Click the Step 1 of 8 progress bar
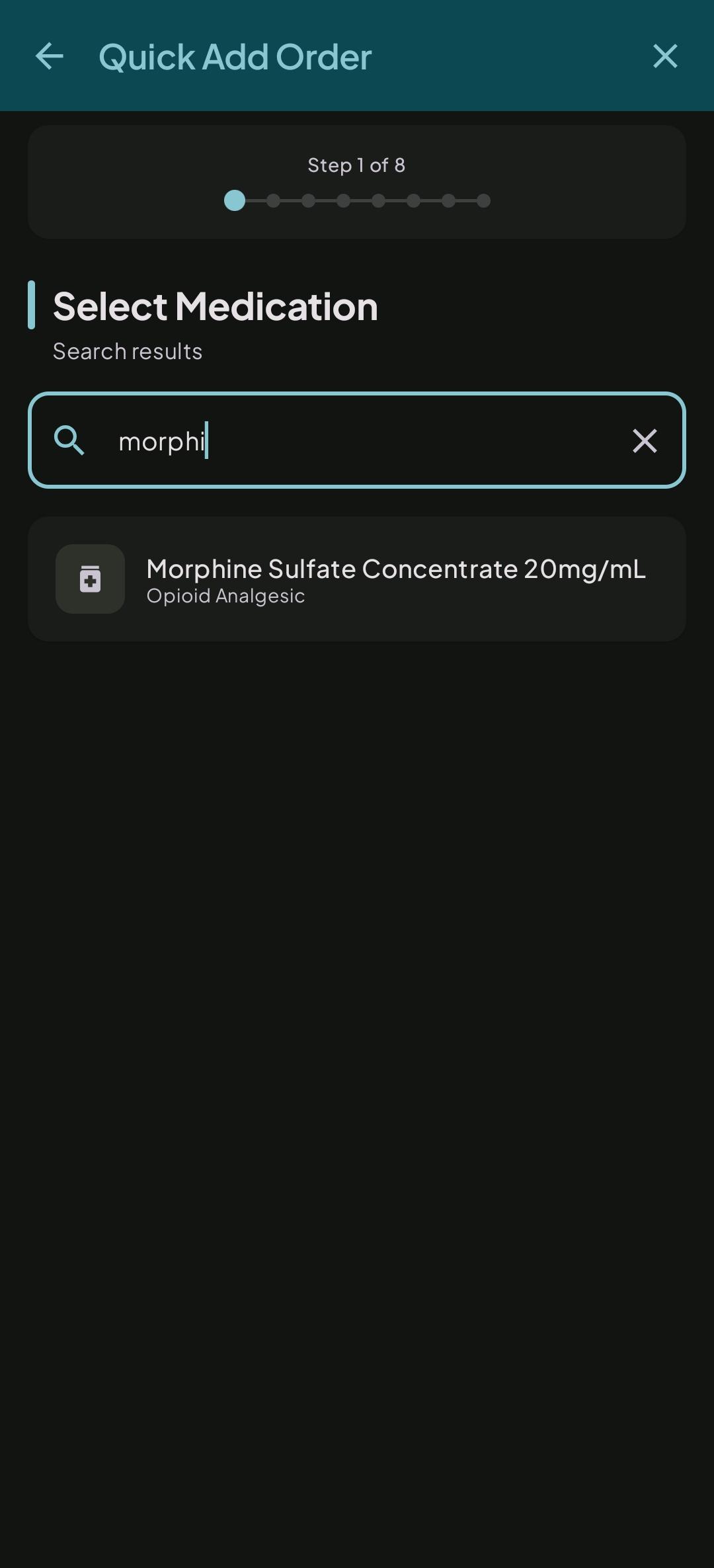 (357, 181)
